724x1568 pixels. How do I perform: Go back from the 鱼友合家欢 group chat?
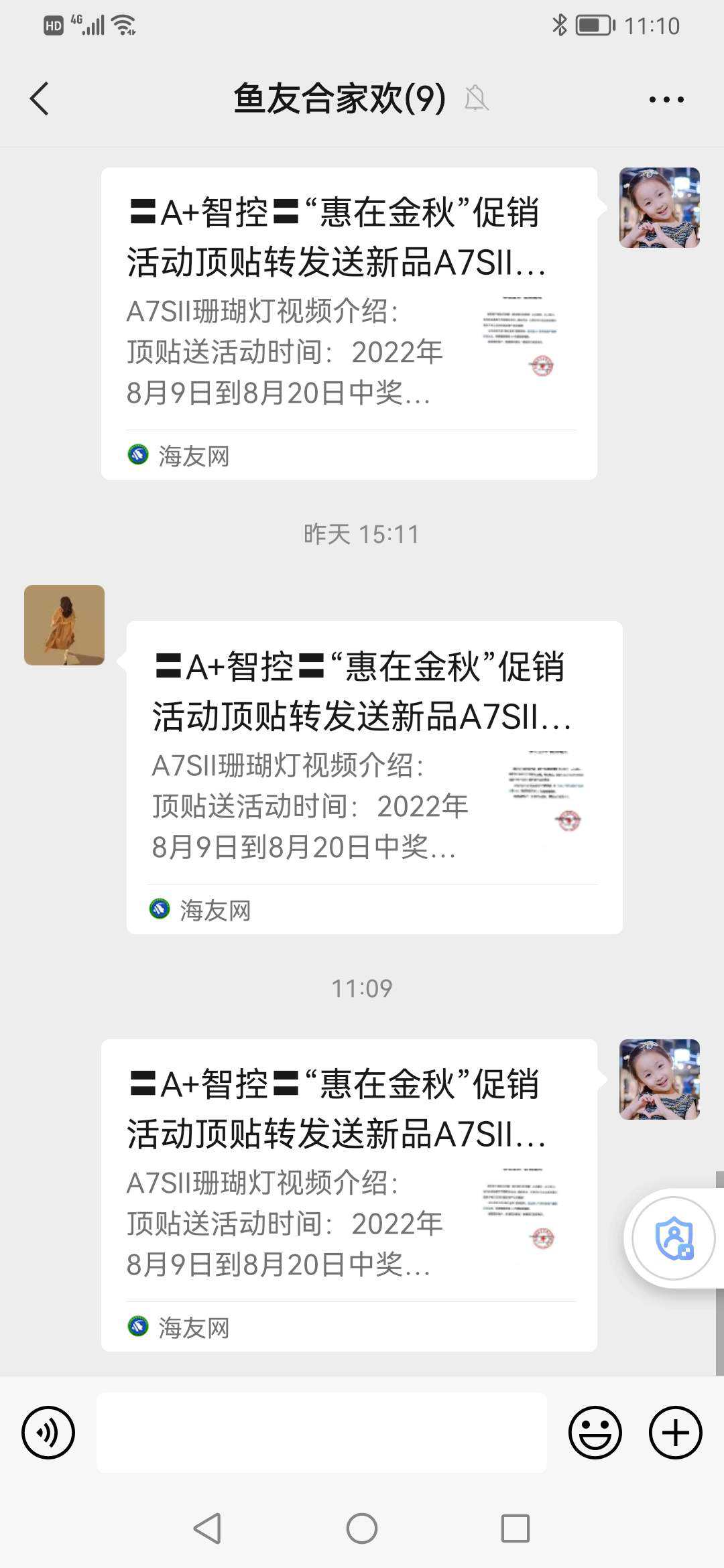tap(40, 99)
